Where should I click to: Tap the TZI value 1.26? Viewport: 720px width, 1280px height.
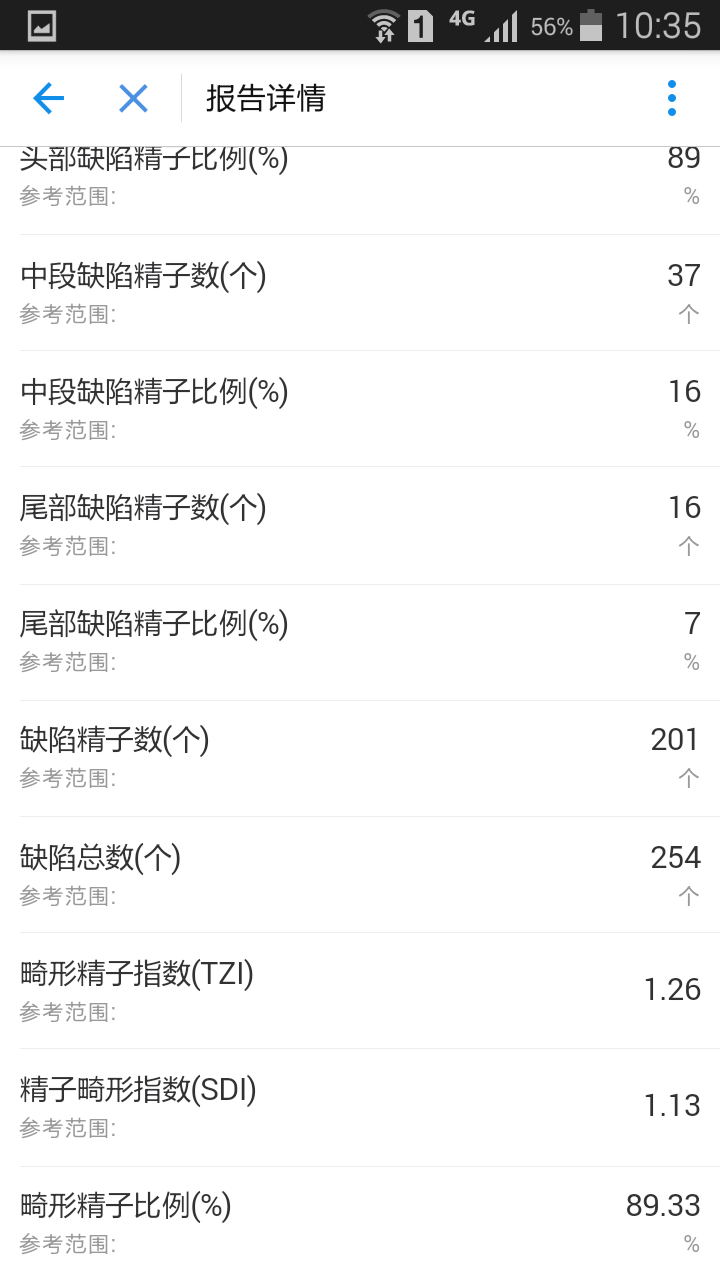point(675,989)
